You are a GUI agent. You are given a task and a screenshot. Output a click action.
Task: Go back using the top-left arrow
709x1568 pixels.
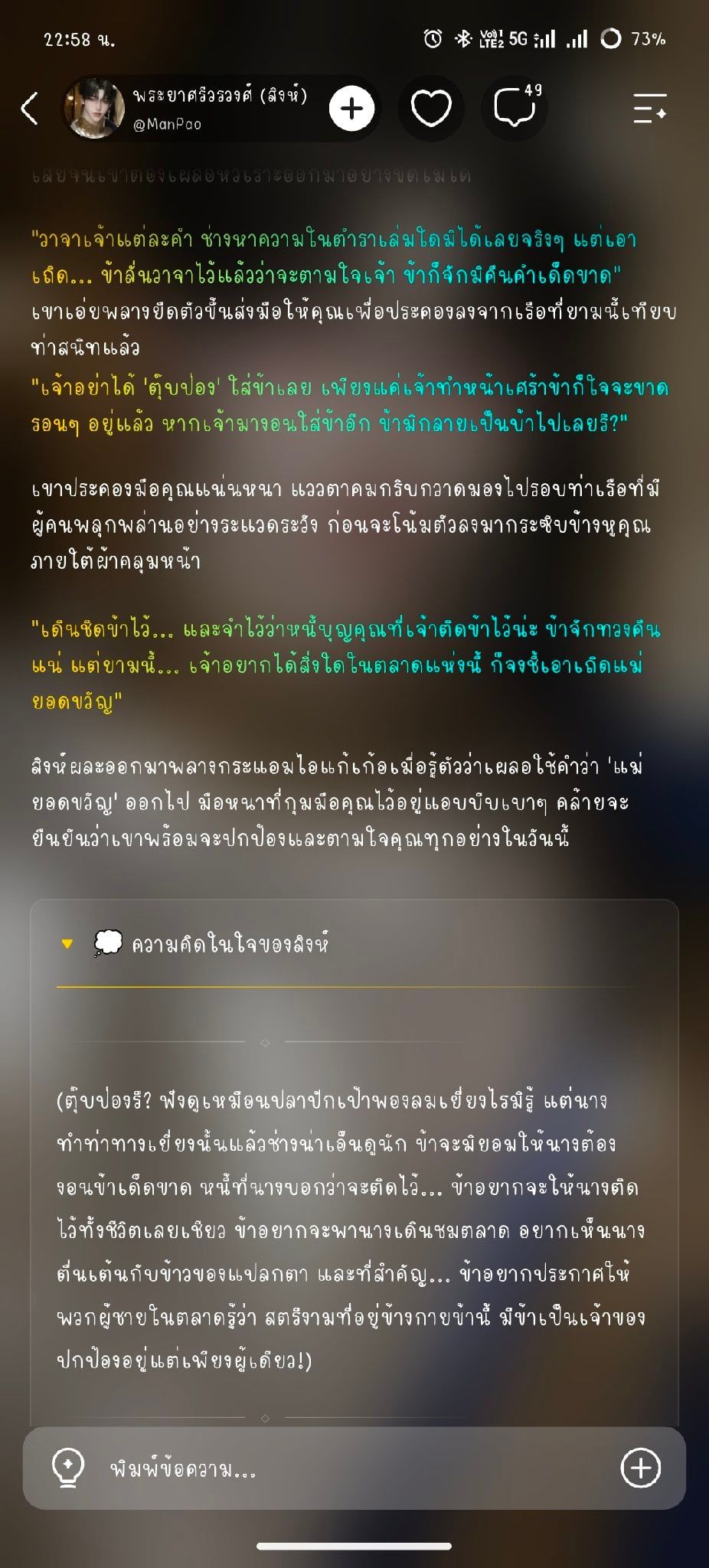click(29, 108)
